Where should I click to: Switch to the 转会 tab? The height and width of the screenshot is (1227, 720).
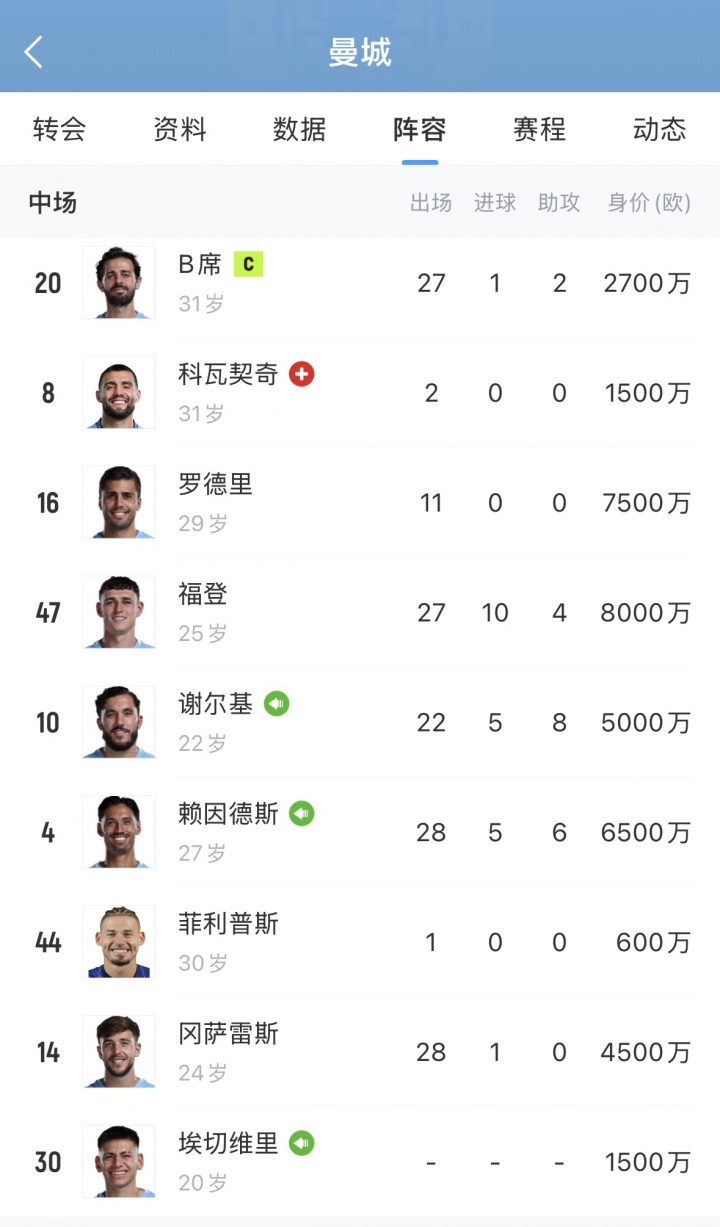[59, 129]
